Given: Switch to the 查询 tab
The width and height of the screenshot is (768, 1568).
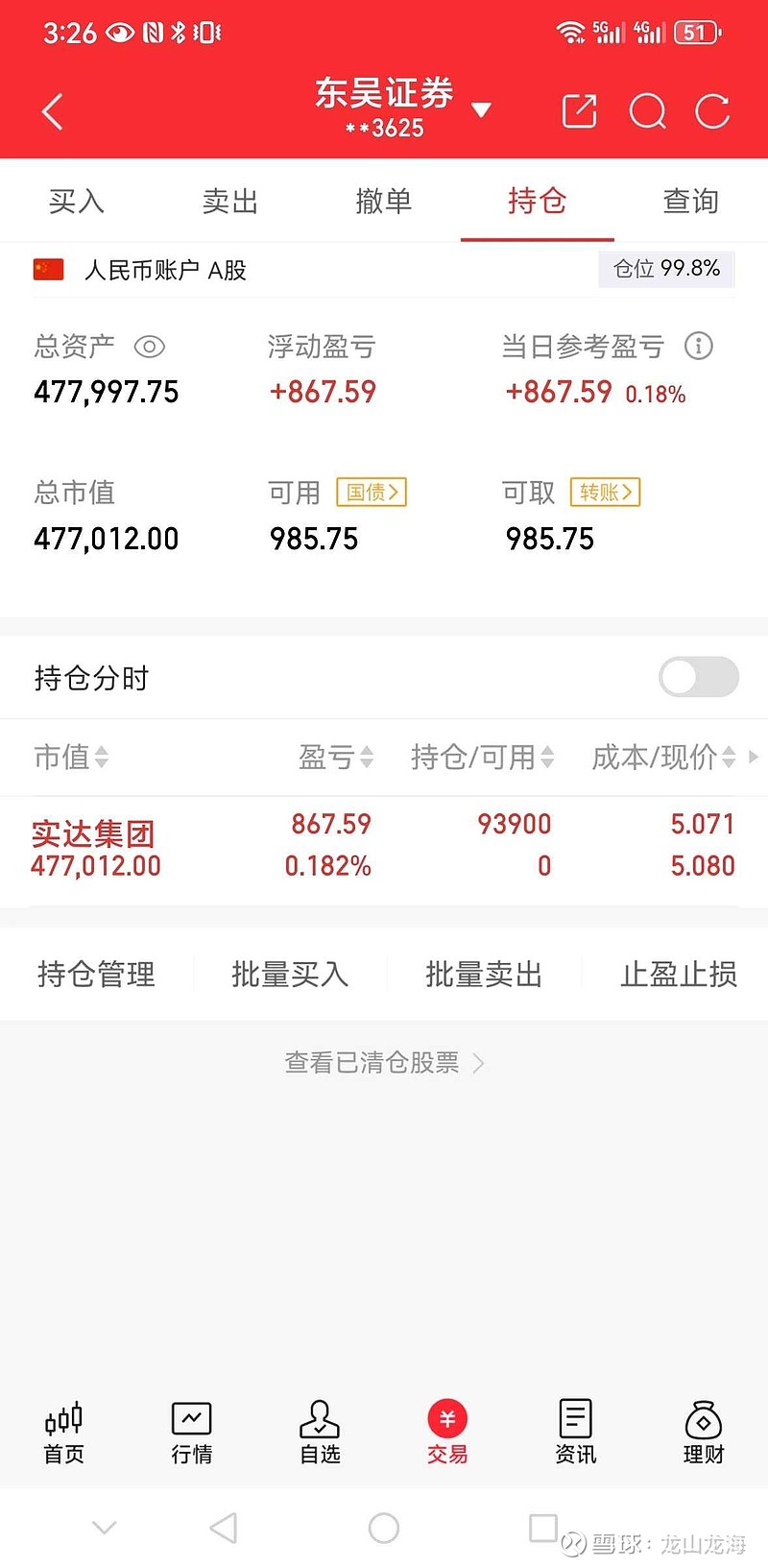Looking at the screenshot, I should point(690,202).
